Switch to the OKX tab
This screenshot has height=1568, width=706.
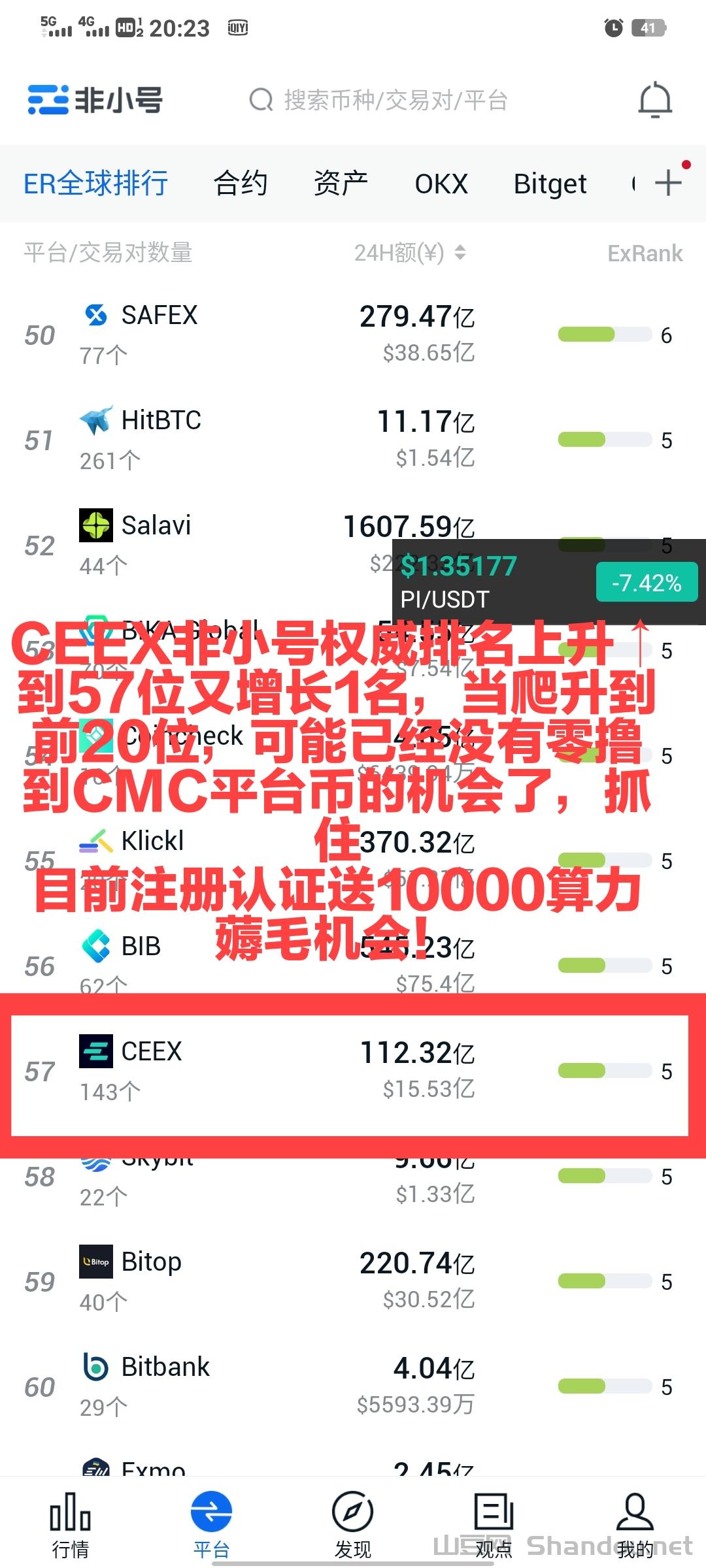[441, 184]
